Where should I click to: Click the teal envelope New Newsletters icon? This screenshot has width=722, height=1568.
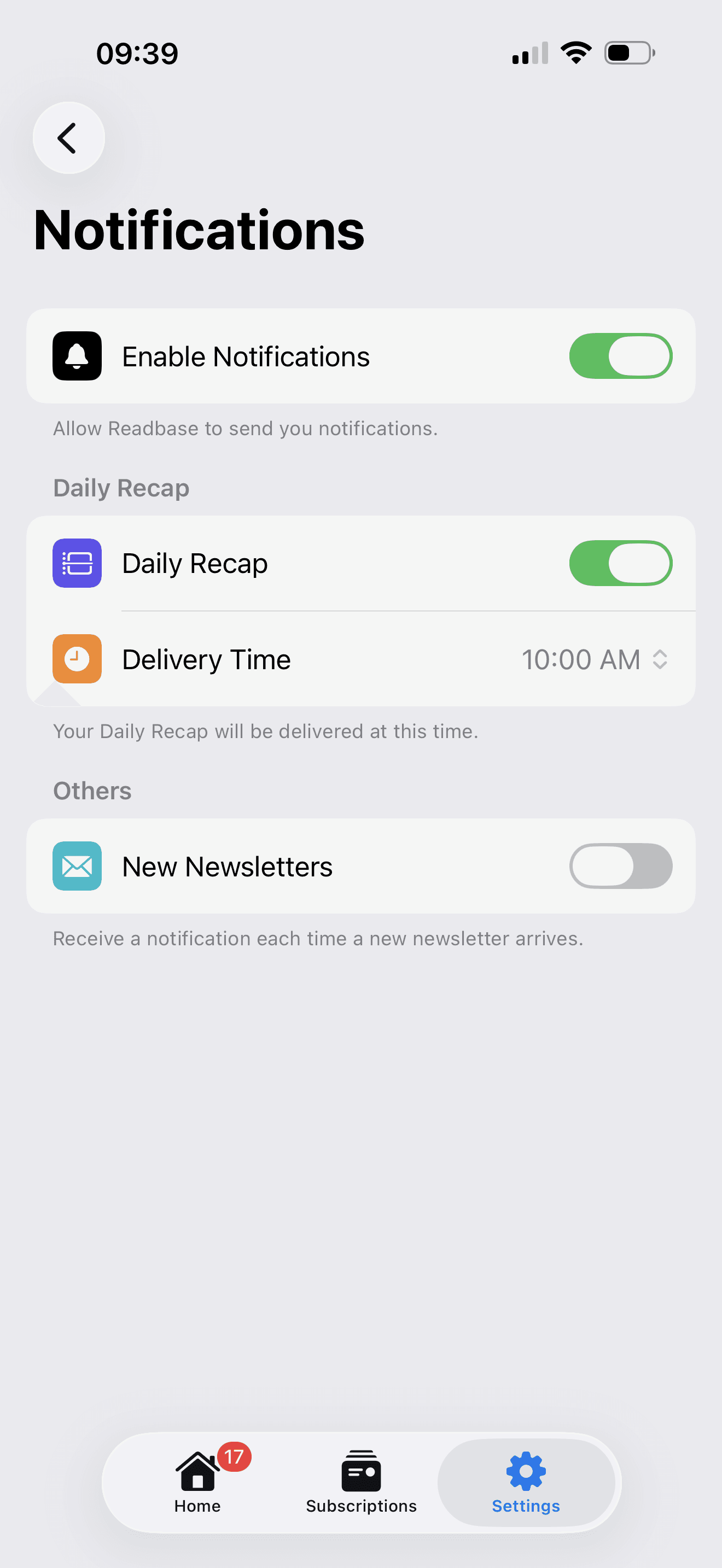pos(76,865)
